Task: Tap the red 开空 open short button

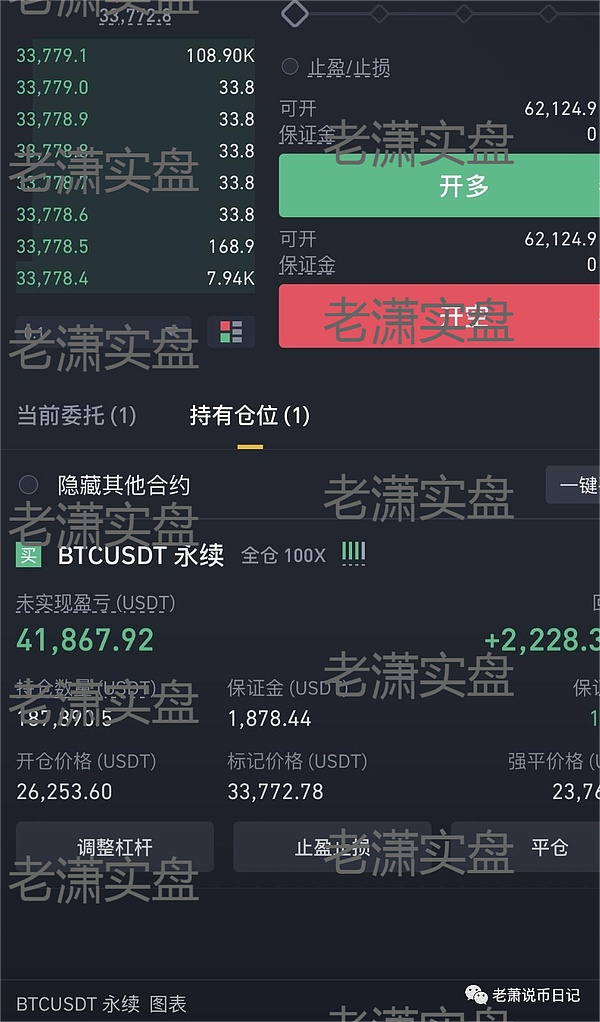Action: [x=440, y=316]
